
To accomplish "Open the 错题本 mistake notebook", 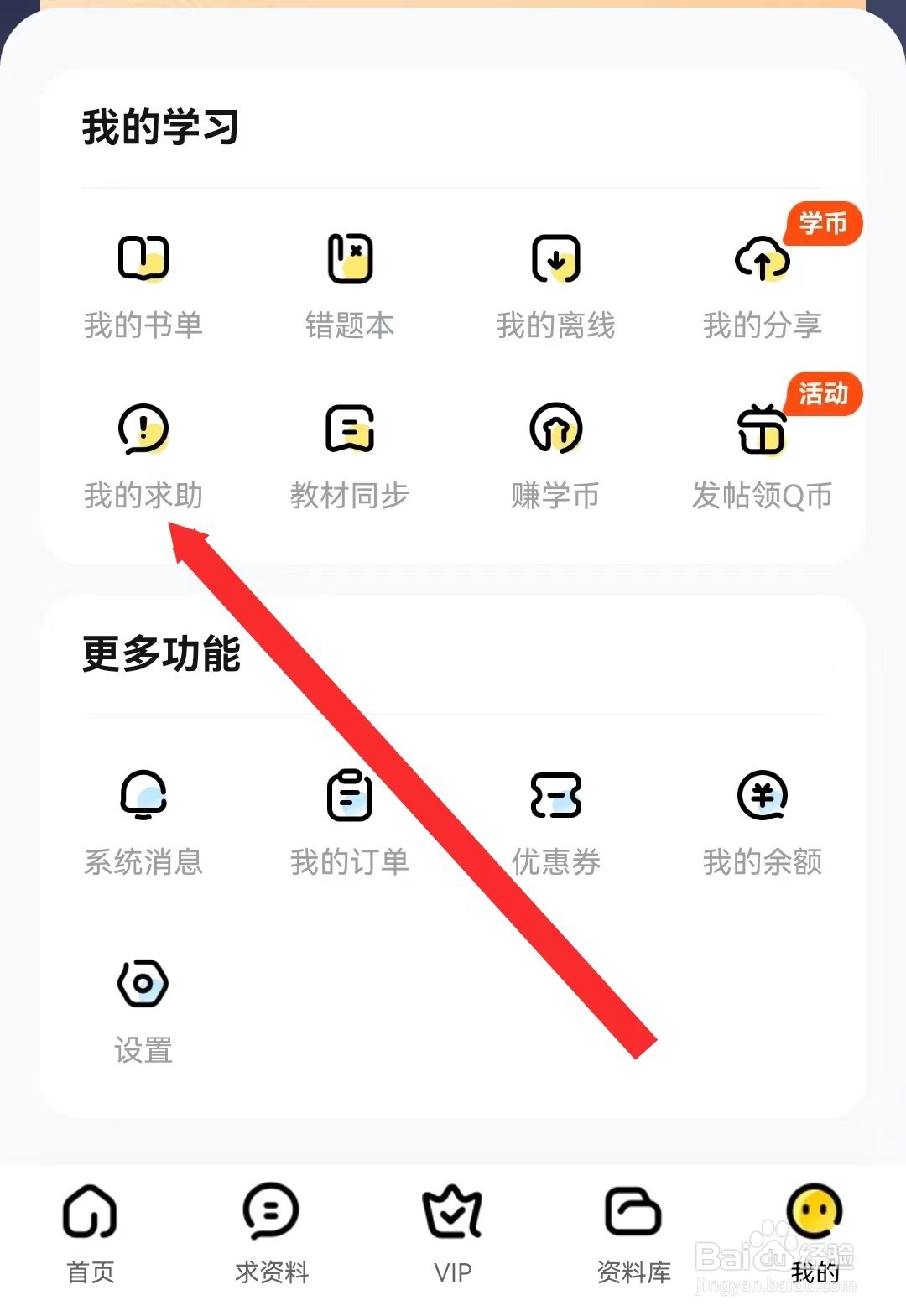I will 350,285.
